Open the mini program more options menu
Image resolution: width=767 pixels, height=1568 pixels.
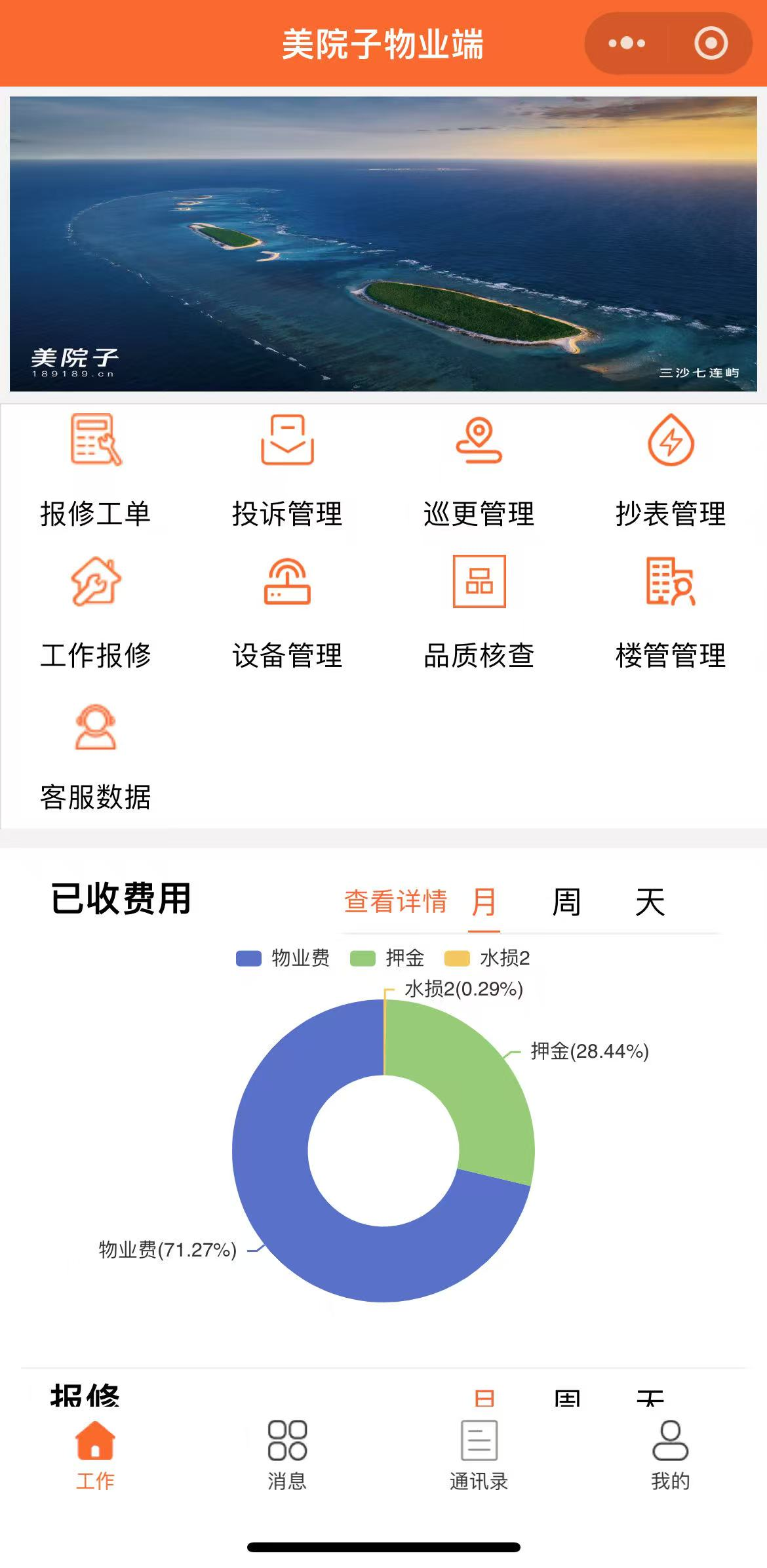click(x=627, y=44)
